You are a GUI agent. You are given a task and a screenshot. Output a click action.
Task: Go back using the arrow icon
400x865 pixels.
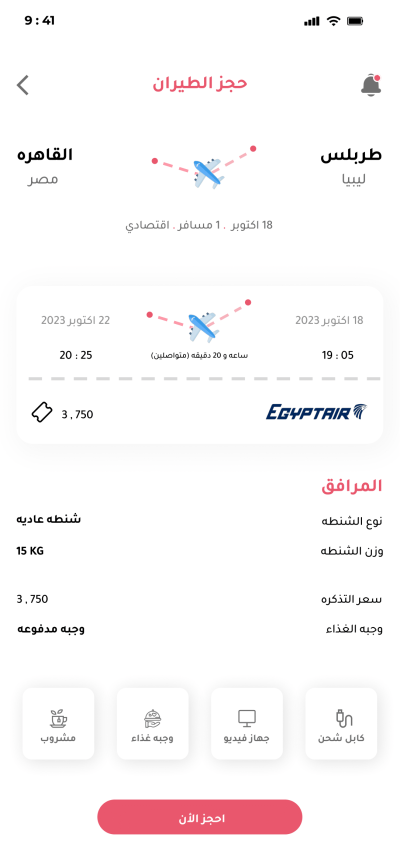tap(23, 86)
